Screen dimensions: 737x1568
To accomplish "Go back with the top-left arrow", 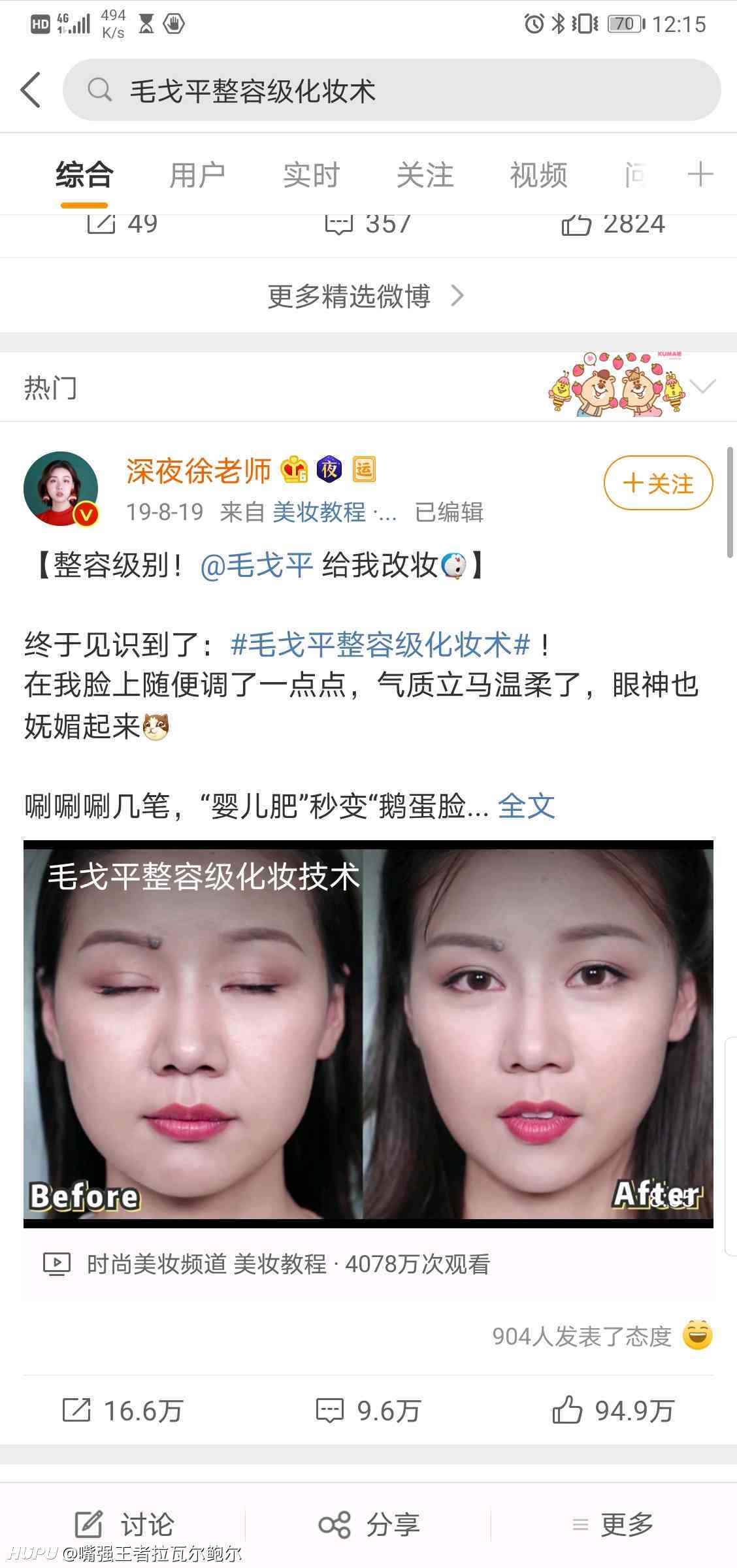I will 31,90.
